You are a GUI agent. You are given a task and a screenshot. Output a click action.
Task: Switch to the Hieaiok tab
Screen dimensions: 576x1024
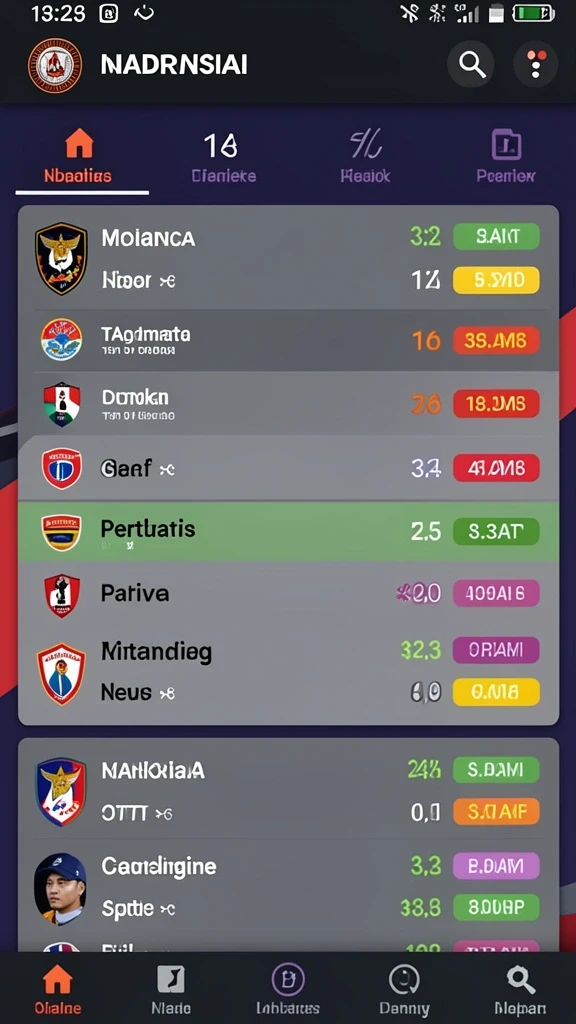pos(366,157)
